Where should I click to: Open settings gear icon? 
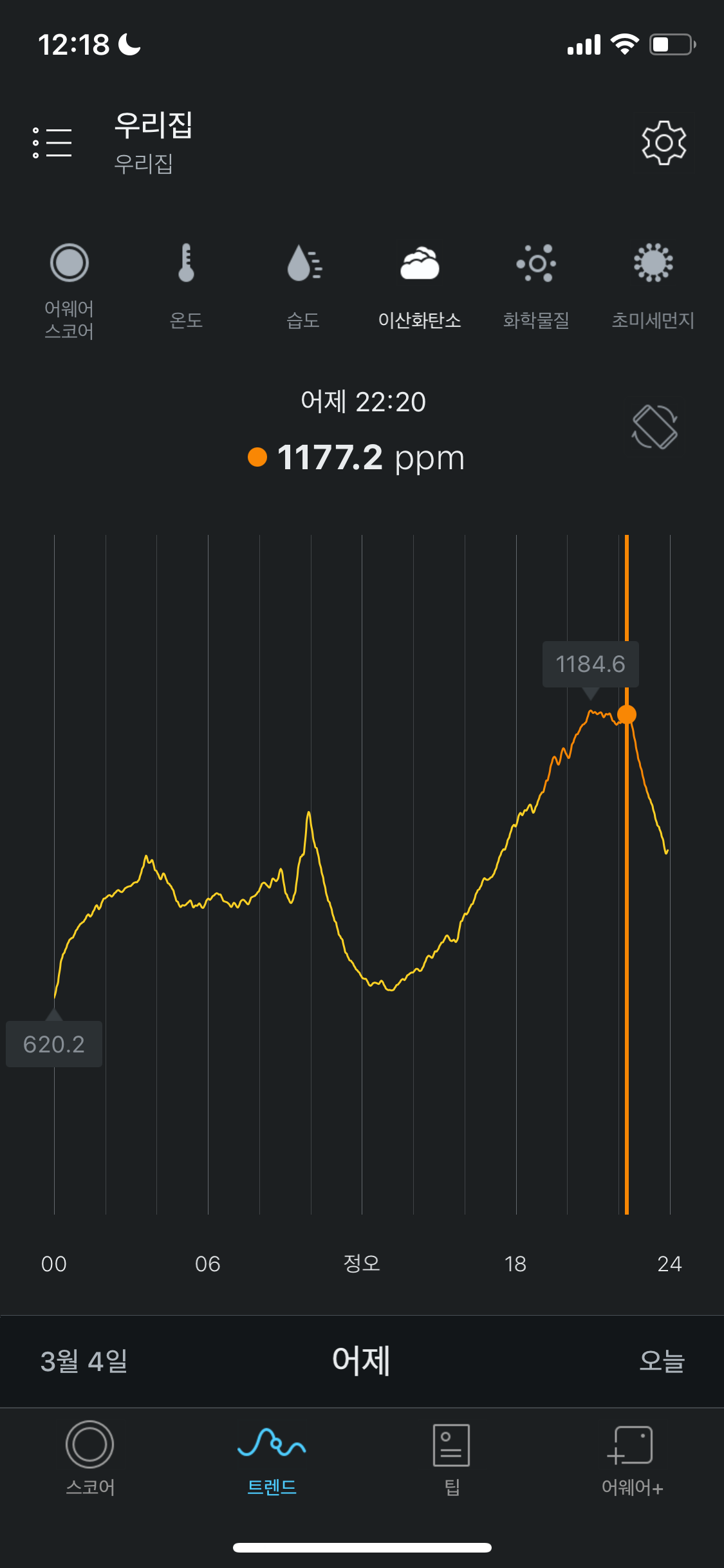pos(664,142)
